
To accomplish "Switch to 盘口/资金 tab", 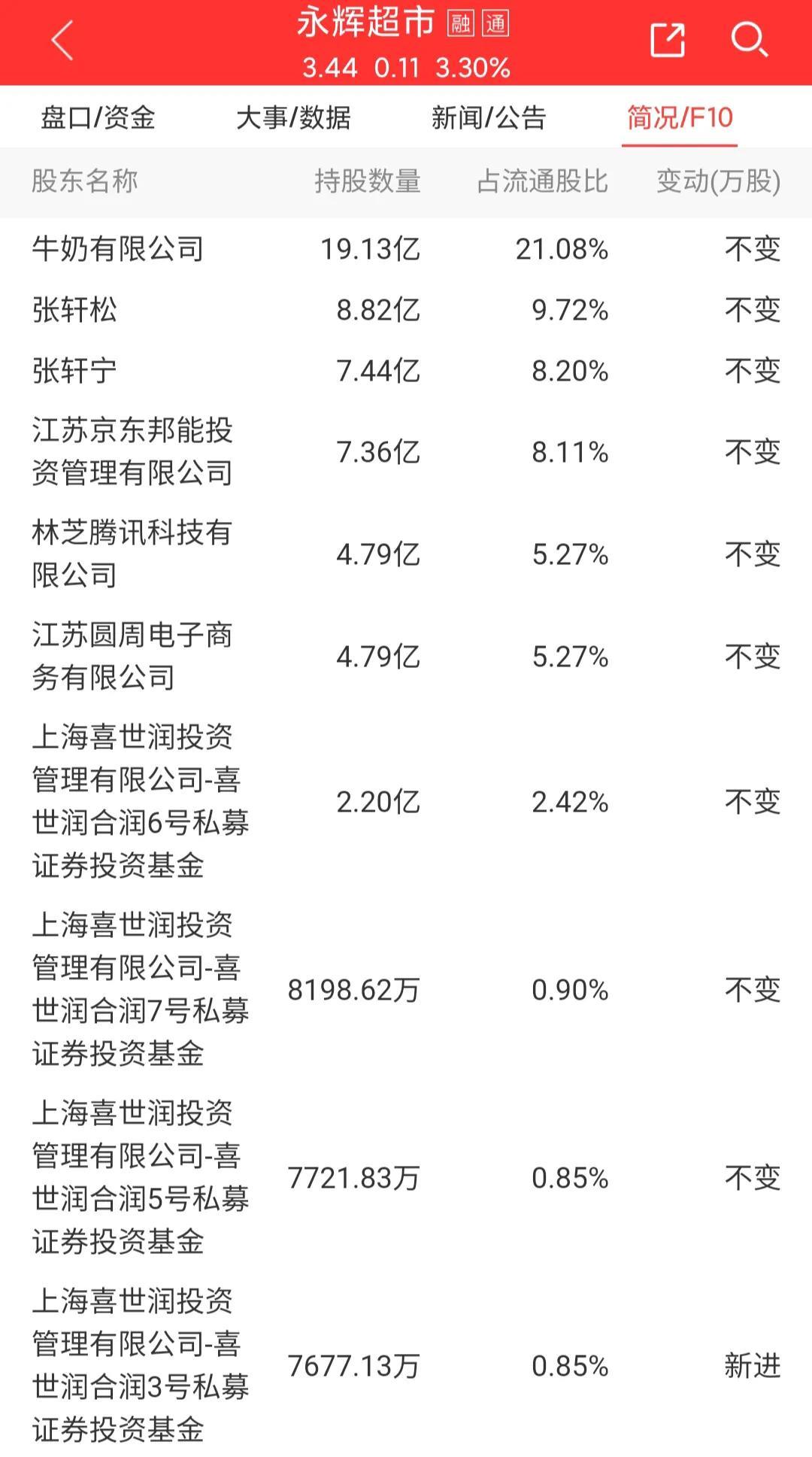I will click(98, 118).
